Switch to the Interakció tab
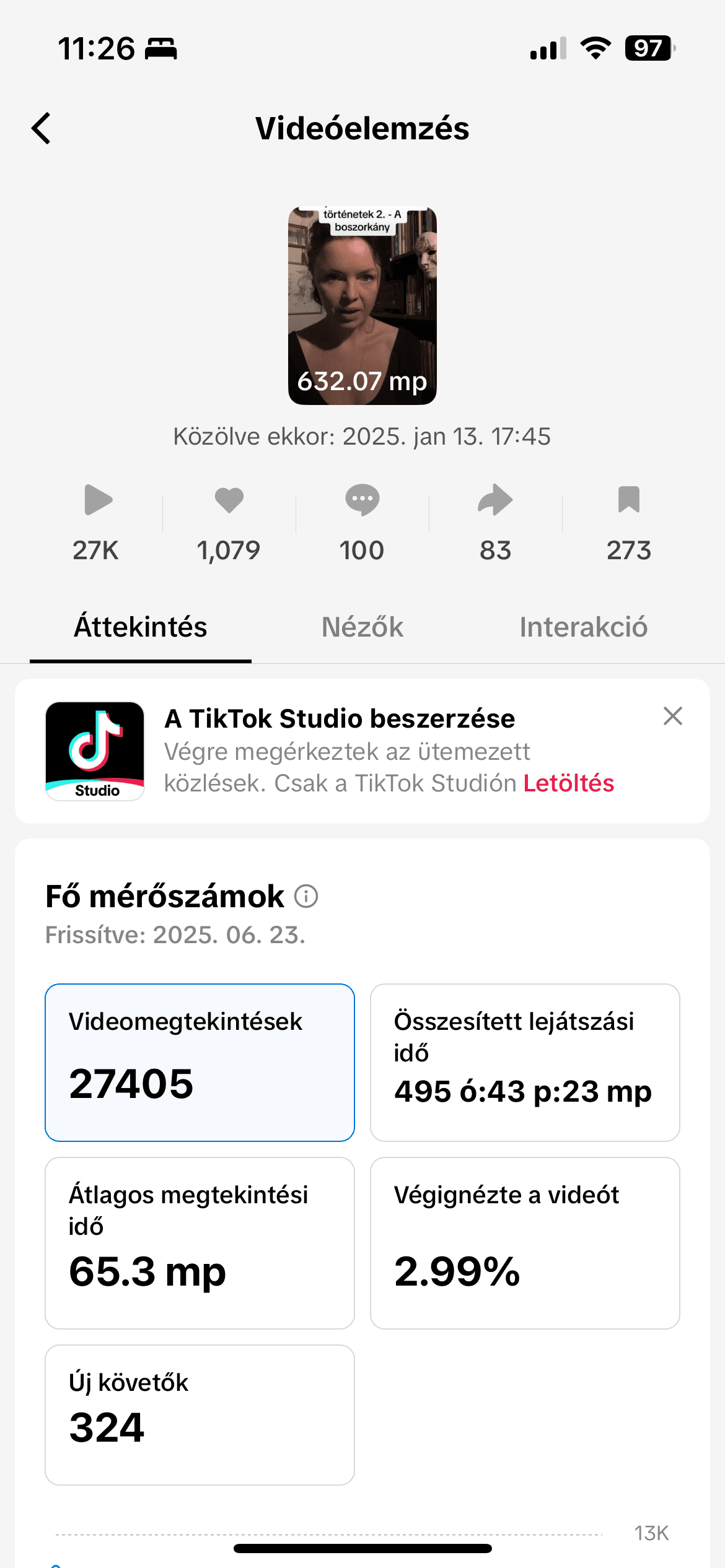Viewport: 725px width, 1568px height. click(x=583, y=627)
